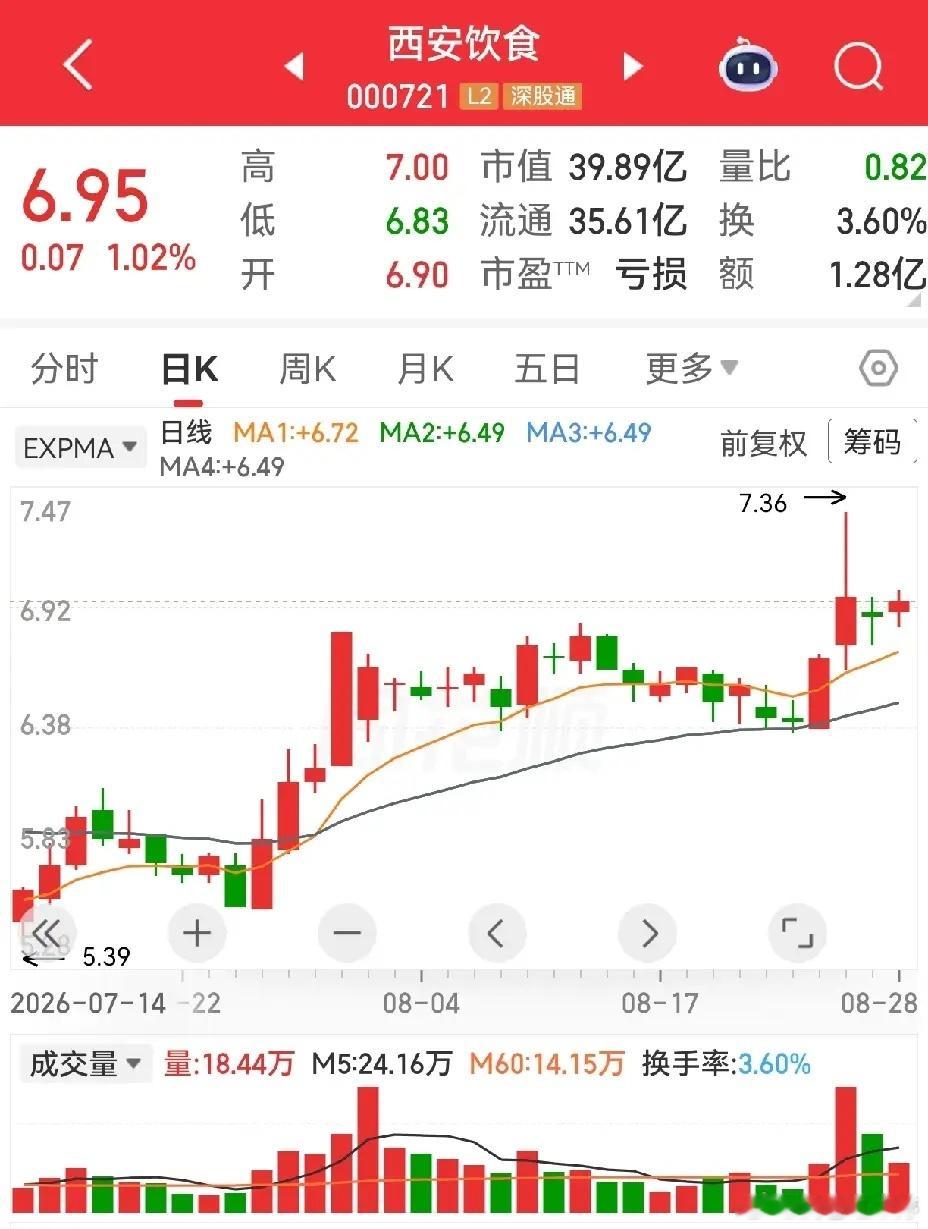Move chart forward with right arrow
This screenshot has width=928, height=1229.
(x=648, y=934)
